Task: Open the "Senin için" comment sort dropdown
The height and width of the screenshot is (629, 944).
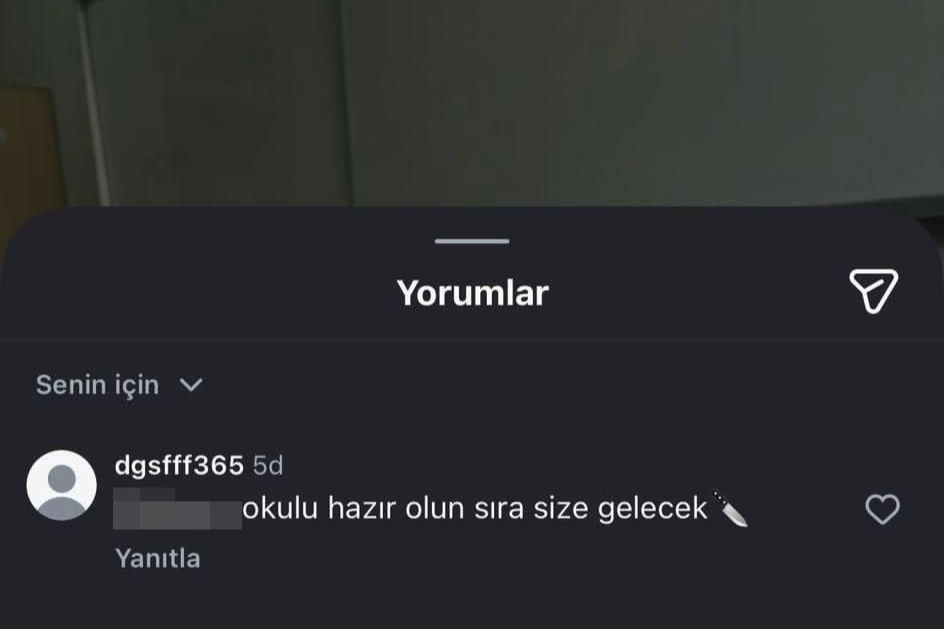Action: [x=119, y=385]
